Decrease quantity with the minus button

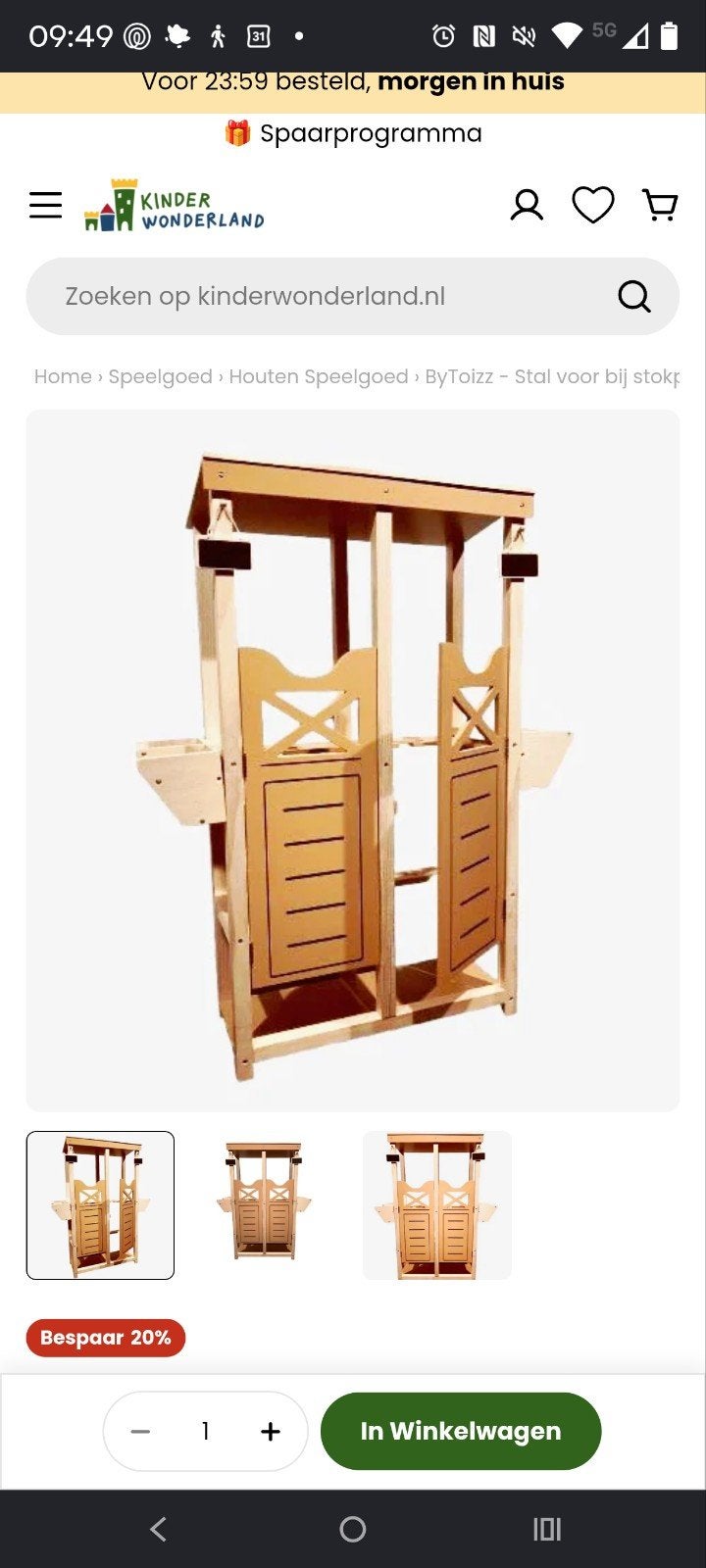[x=140, y=1432]
